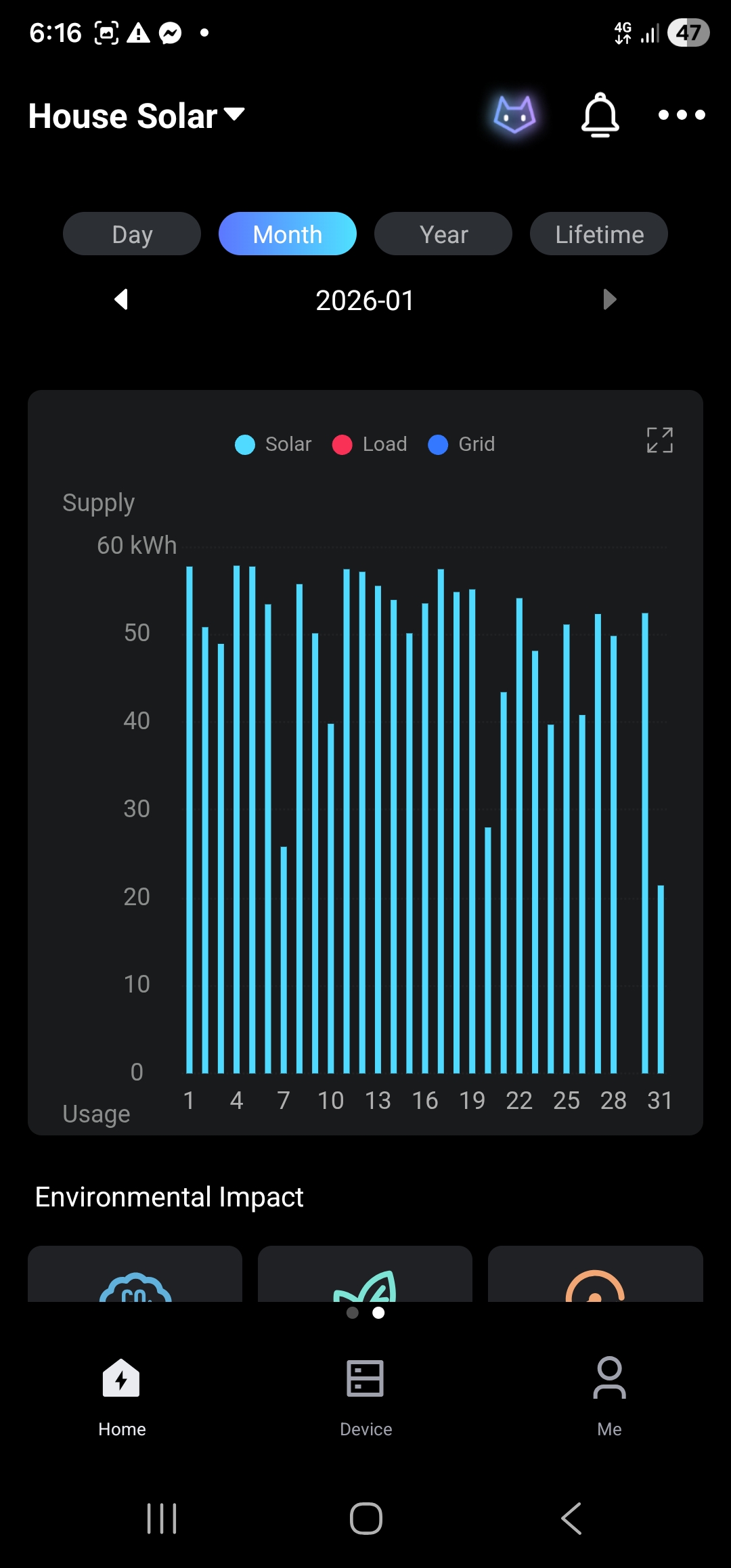731x1568 pixels.
Task: Switch to the Year view
Action: [443, 234]
